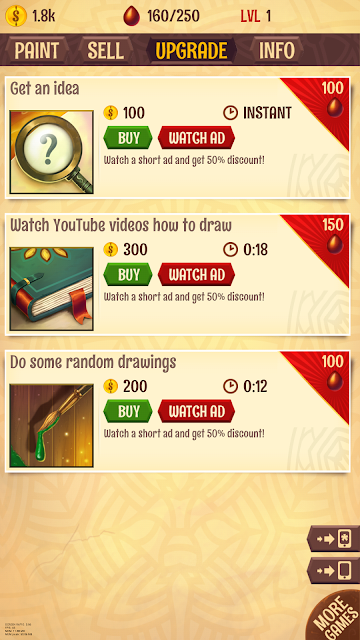Screen dimensions: 360x640
Task: Tap the arrow-to-phone button with clover icon
Action: pos(334,539)
